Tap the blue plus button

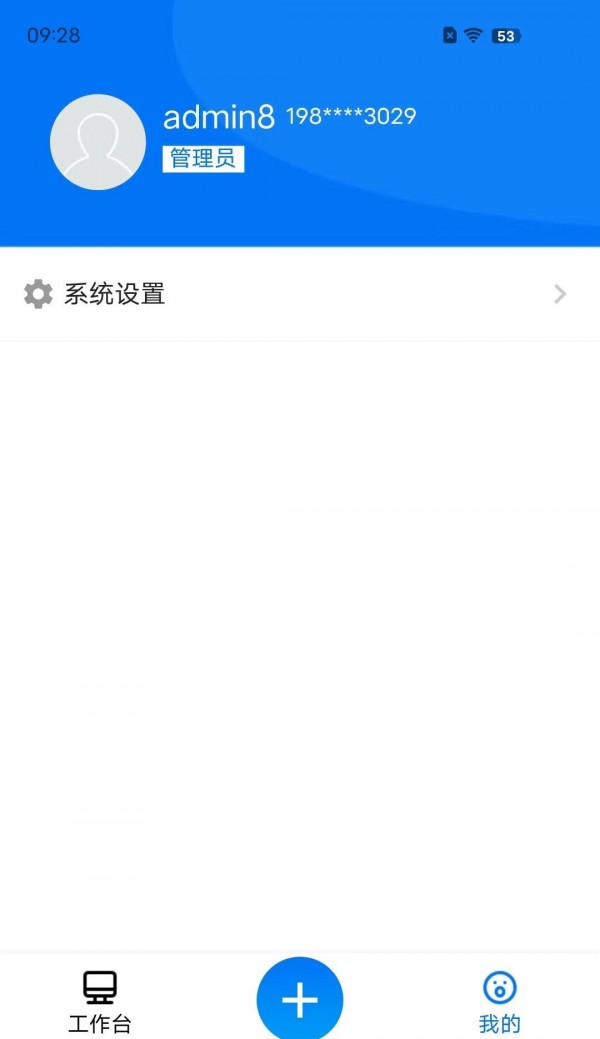pyautogui.click(x=300, y=999)
